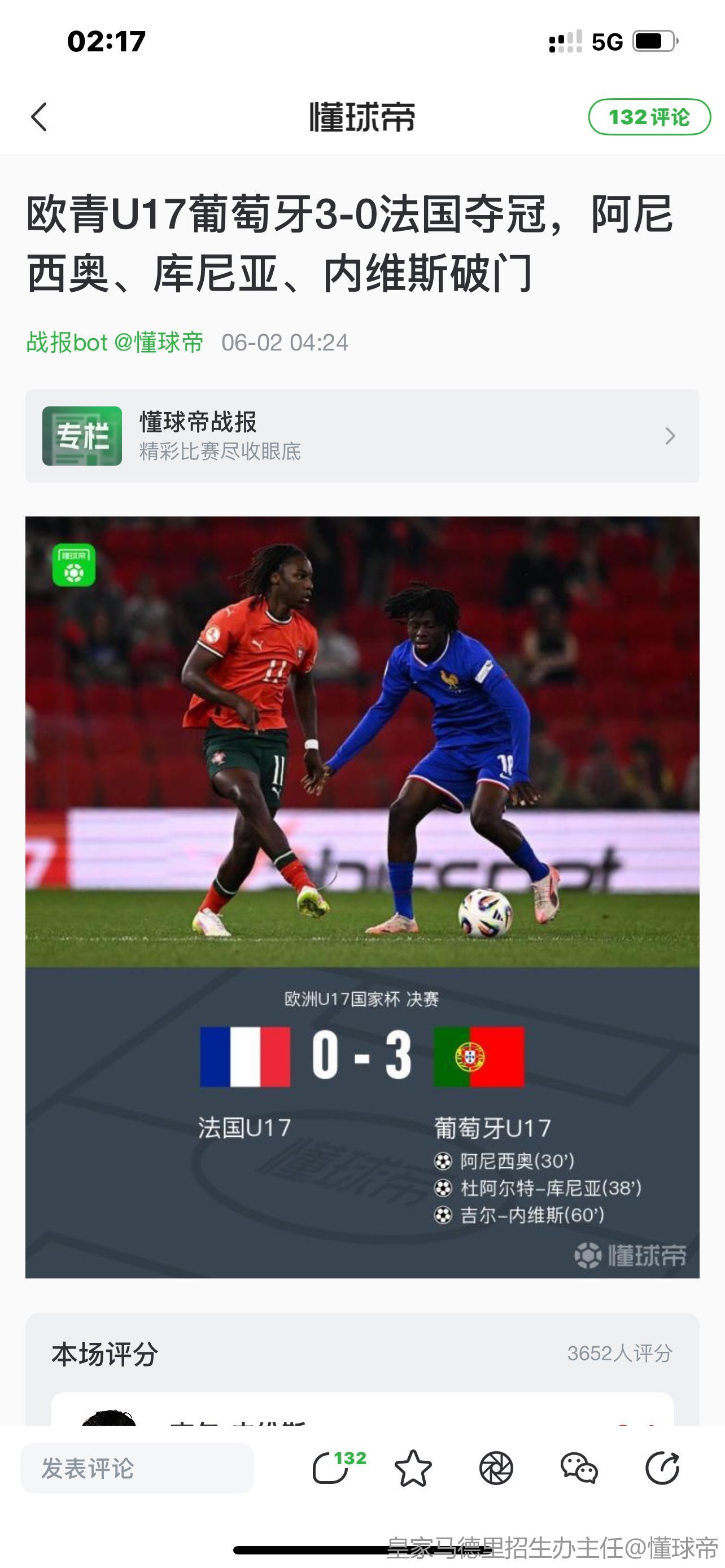The image size is (725, 1568).
Task: Open author 战报bot @懂球帝 profile
Action: [x=115, y=343]
